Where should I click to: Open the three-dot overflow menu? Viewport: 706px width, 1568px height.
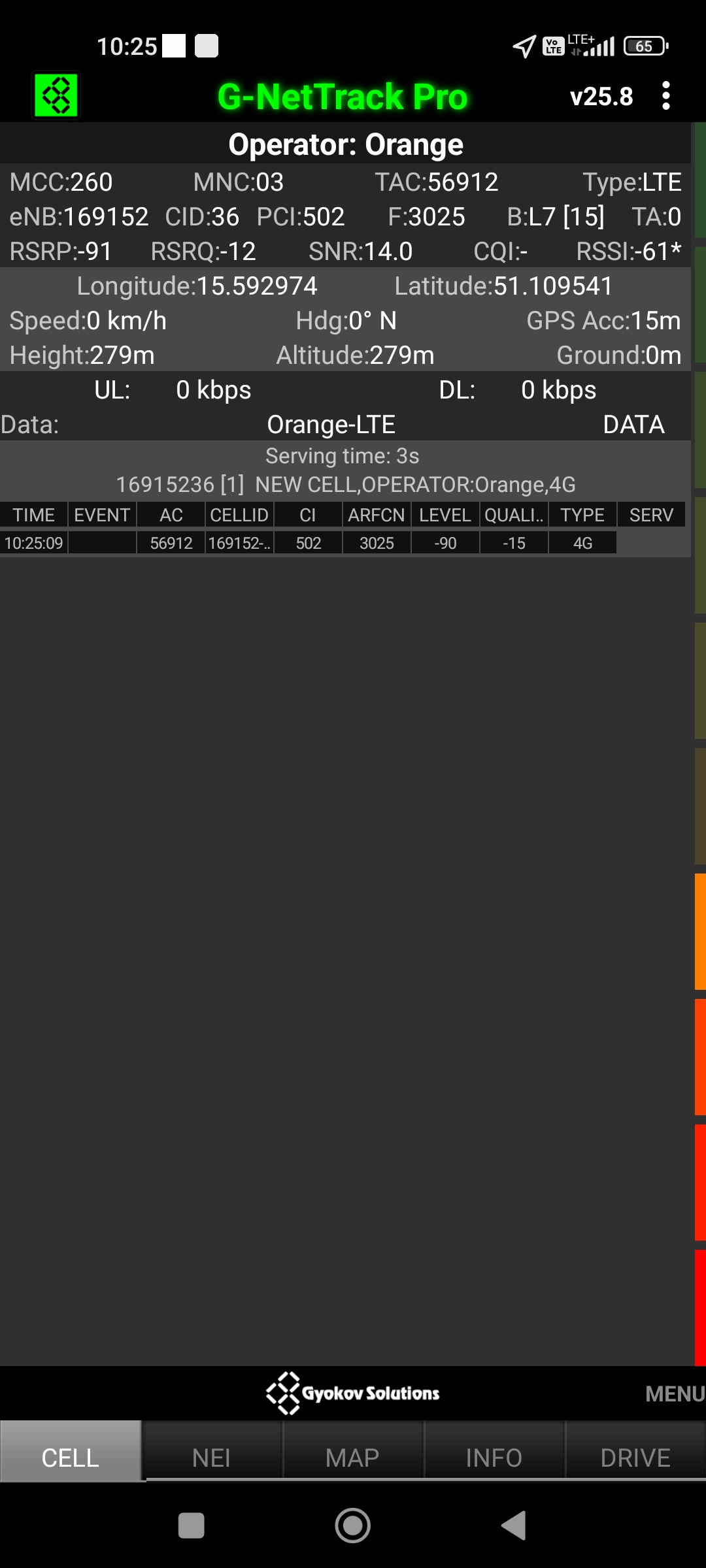coord(665,96)
